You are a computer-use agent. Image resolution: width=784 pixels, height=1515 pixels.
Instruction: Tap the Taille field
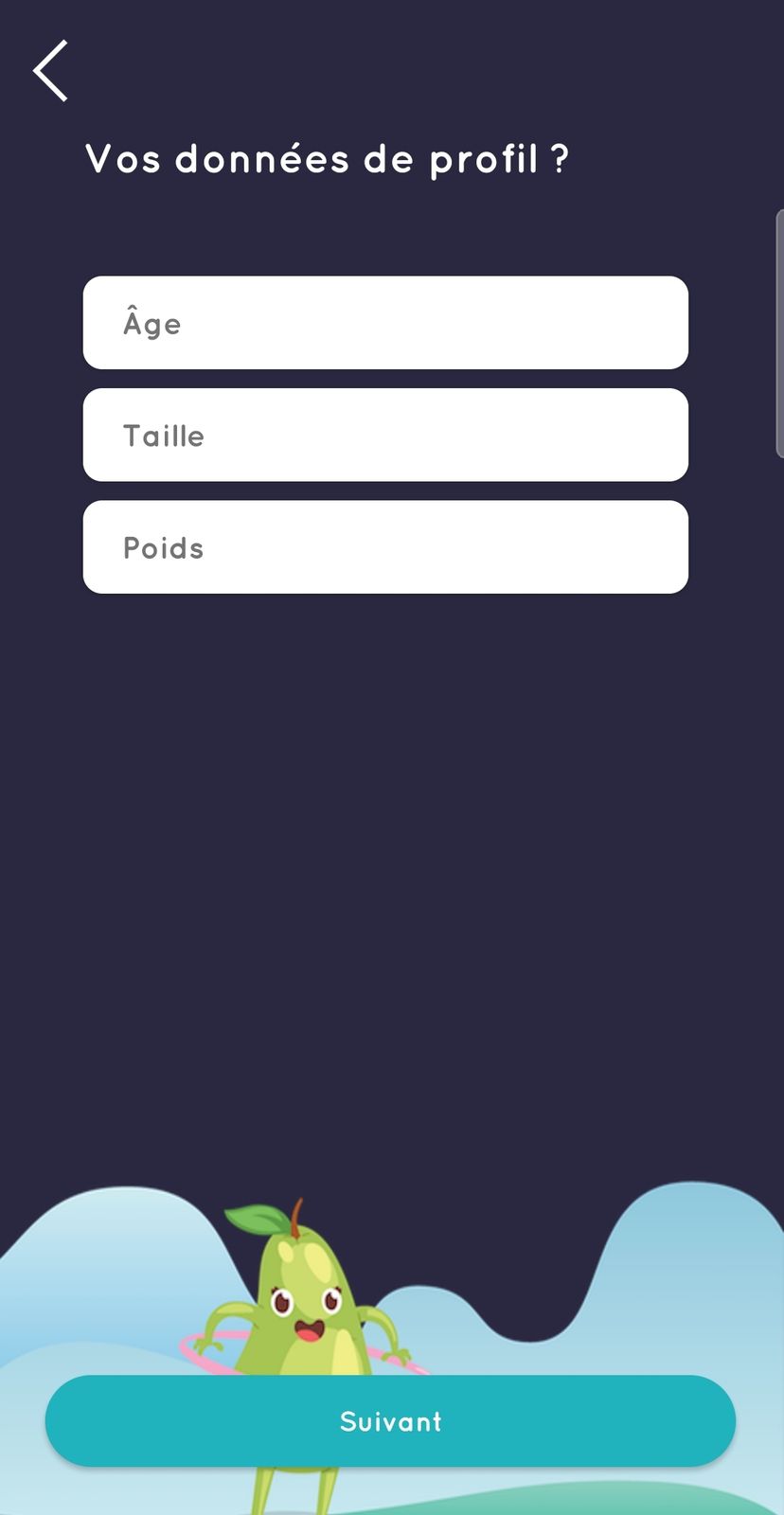385,435
